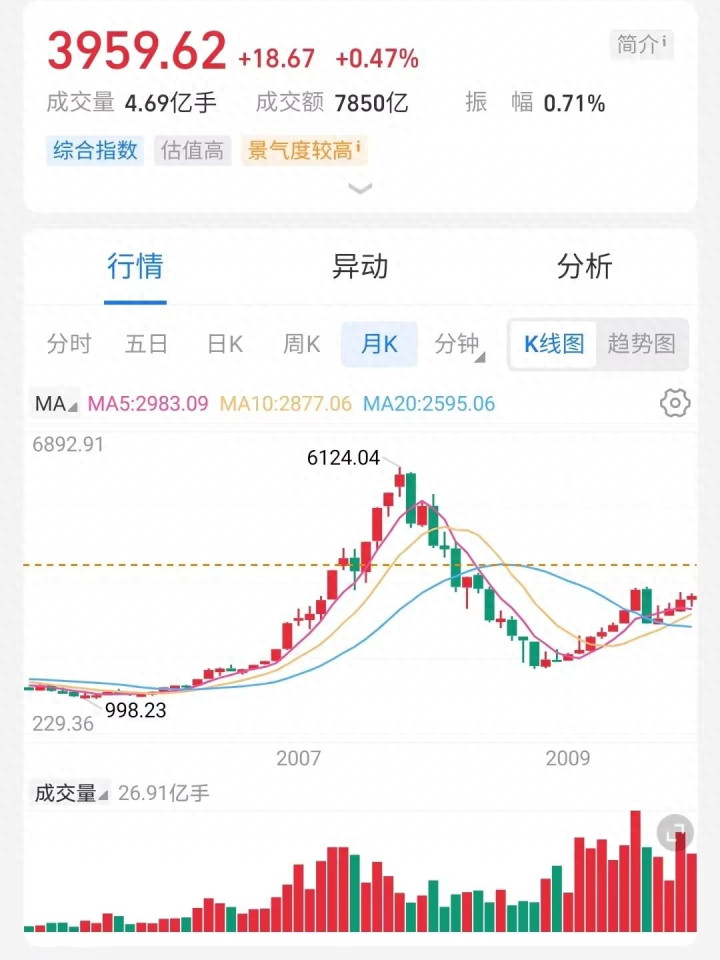Tap the 估值高 tag
720x960 pixels.
click(193, 151)
